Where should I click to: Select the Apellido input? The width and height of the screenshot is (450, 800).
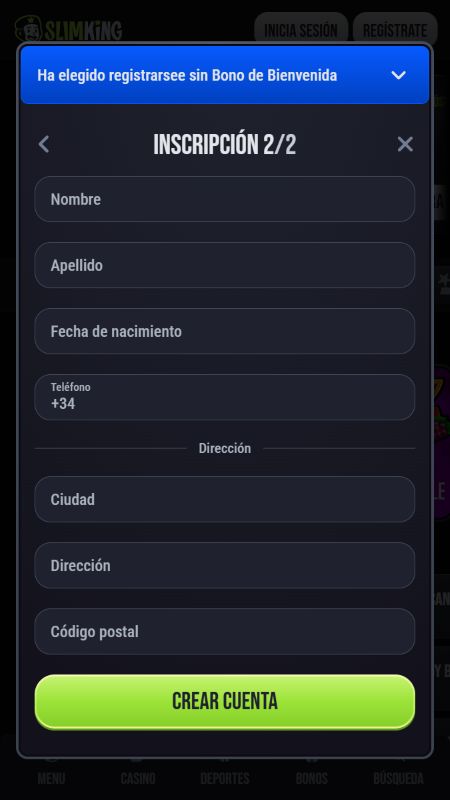point(224,265)
